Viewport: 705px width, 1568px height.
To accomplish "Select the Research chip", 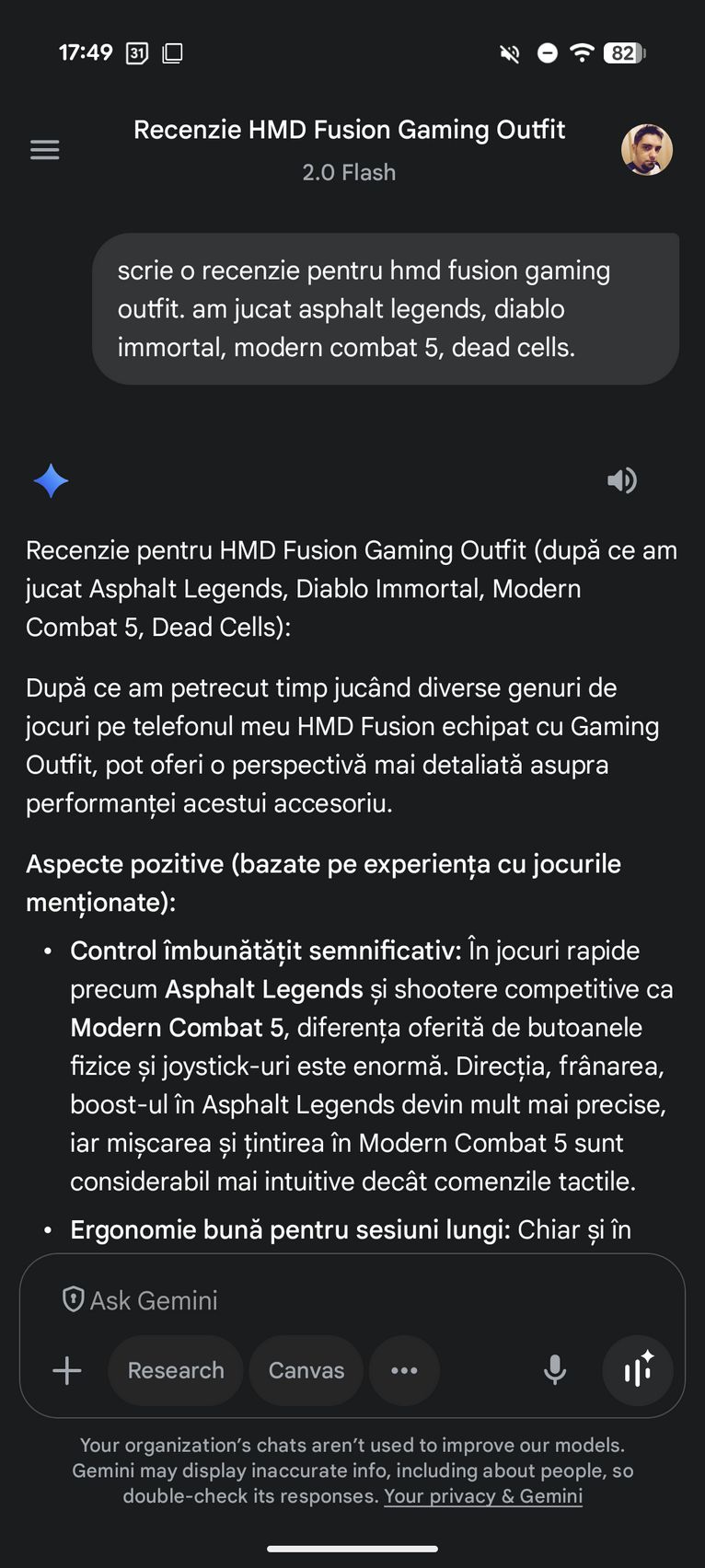I will click(176, 1370).
